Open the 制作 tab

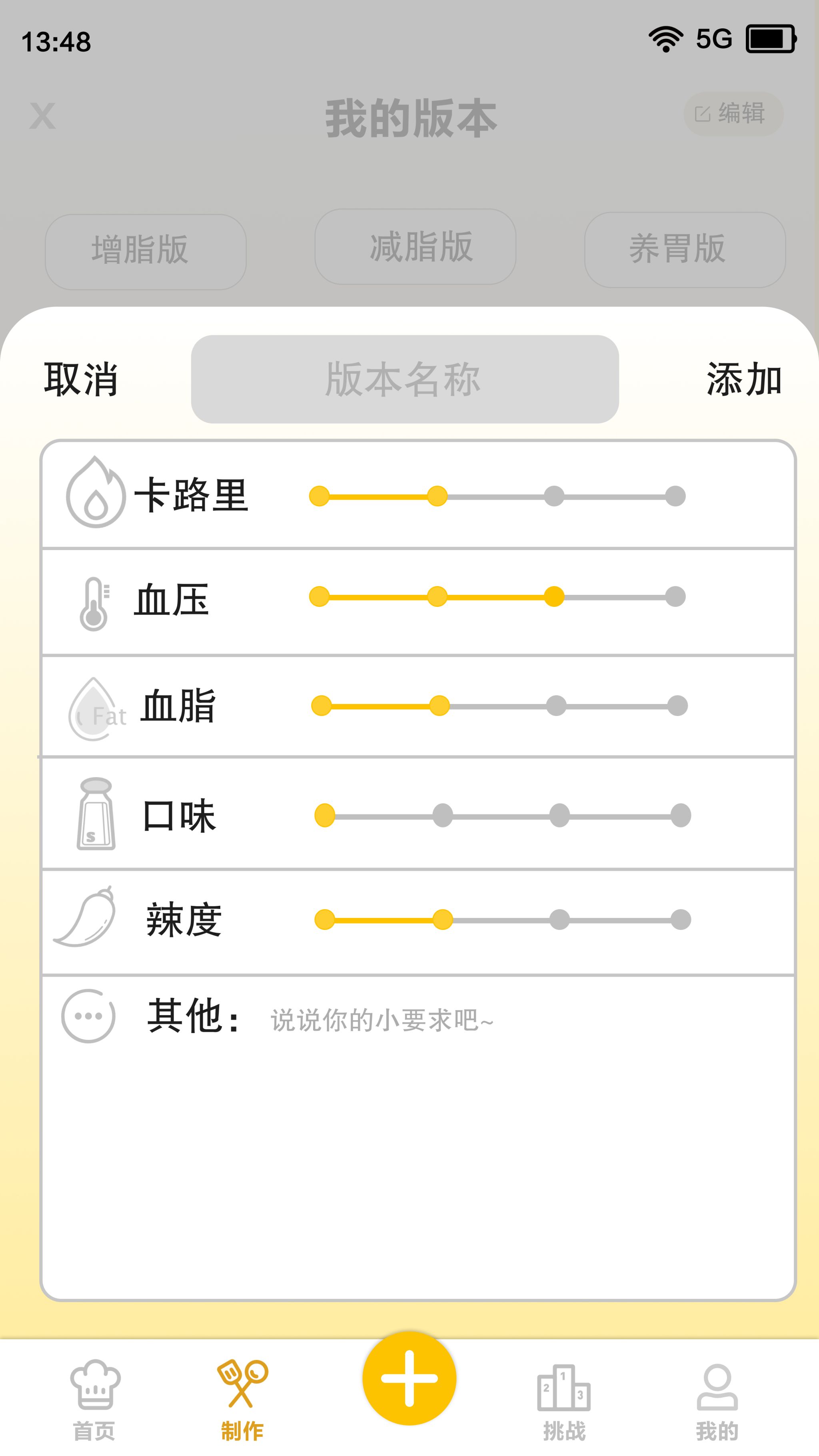point(242,1400)
